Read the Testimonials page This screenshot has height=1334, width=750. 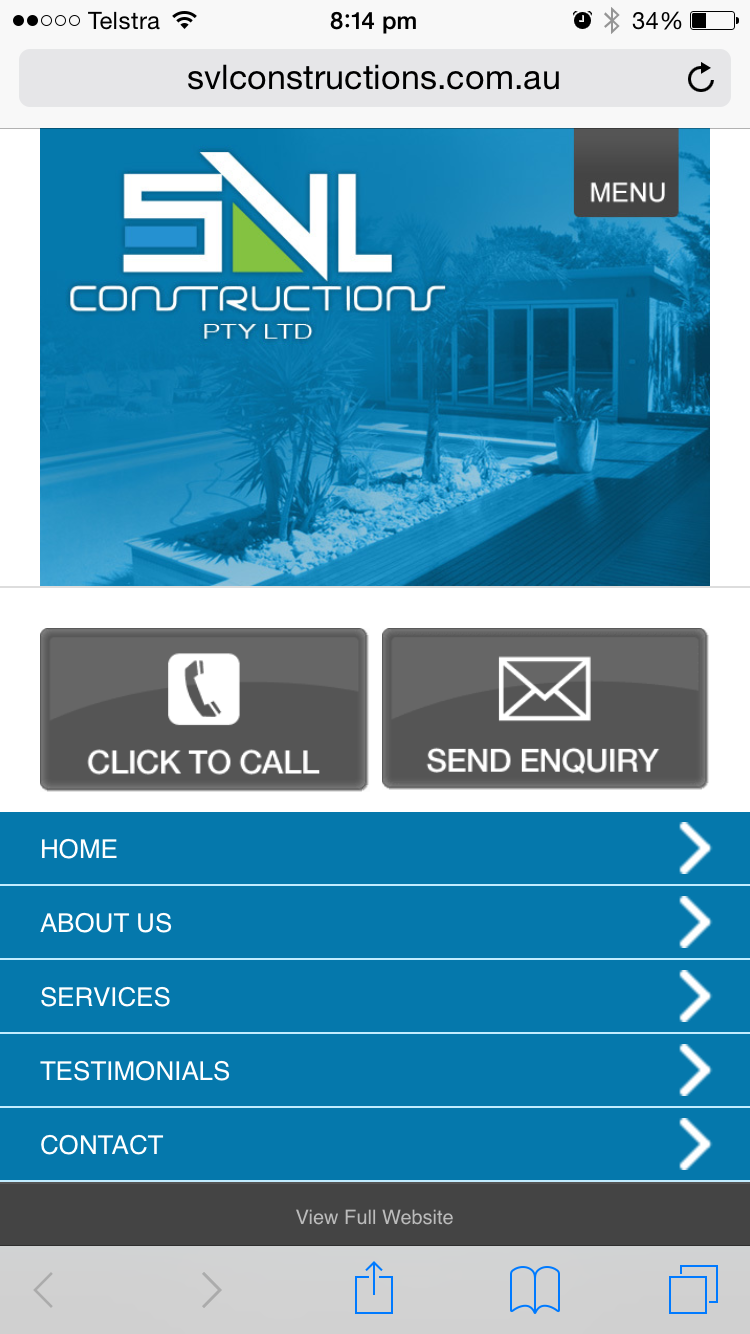click(375, 1071)
